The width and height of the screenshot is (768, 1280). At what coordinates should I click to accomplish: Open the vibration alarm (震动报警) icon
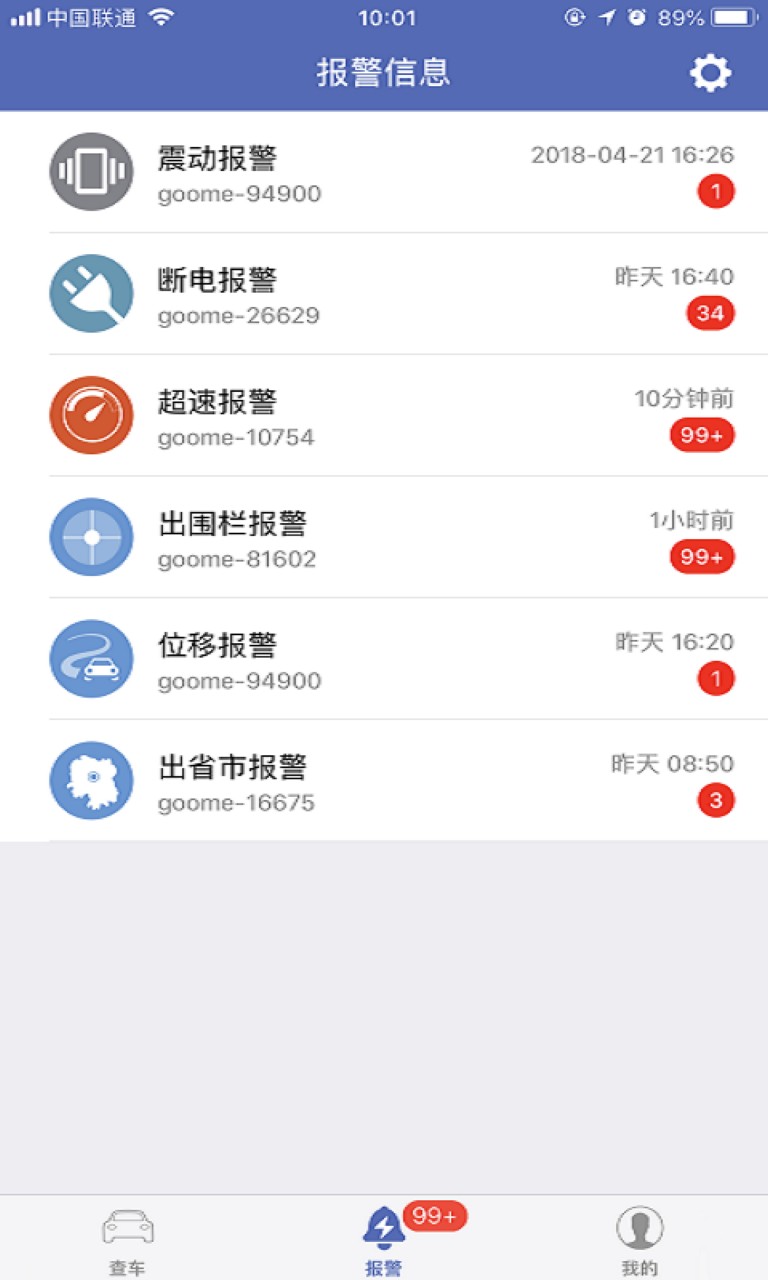[91, 171]
